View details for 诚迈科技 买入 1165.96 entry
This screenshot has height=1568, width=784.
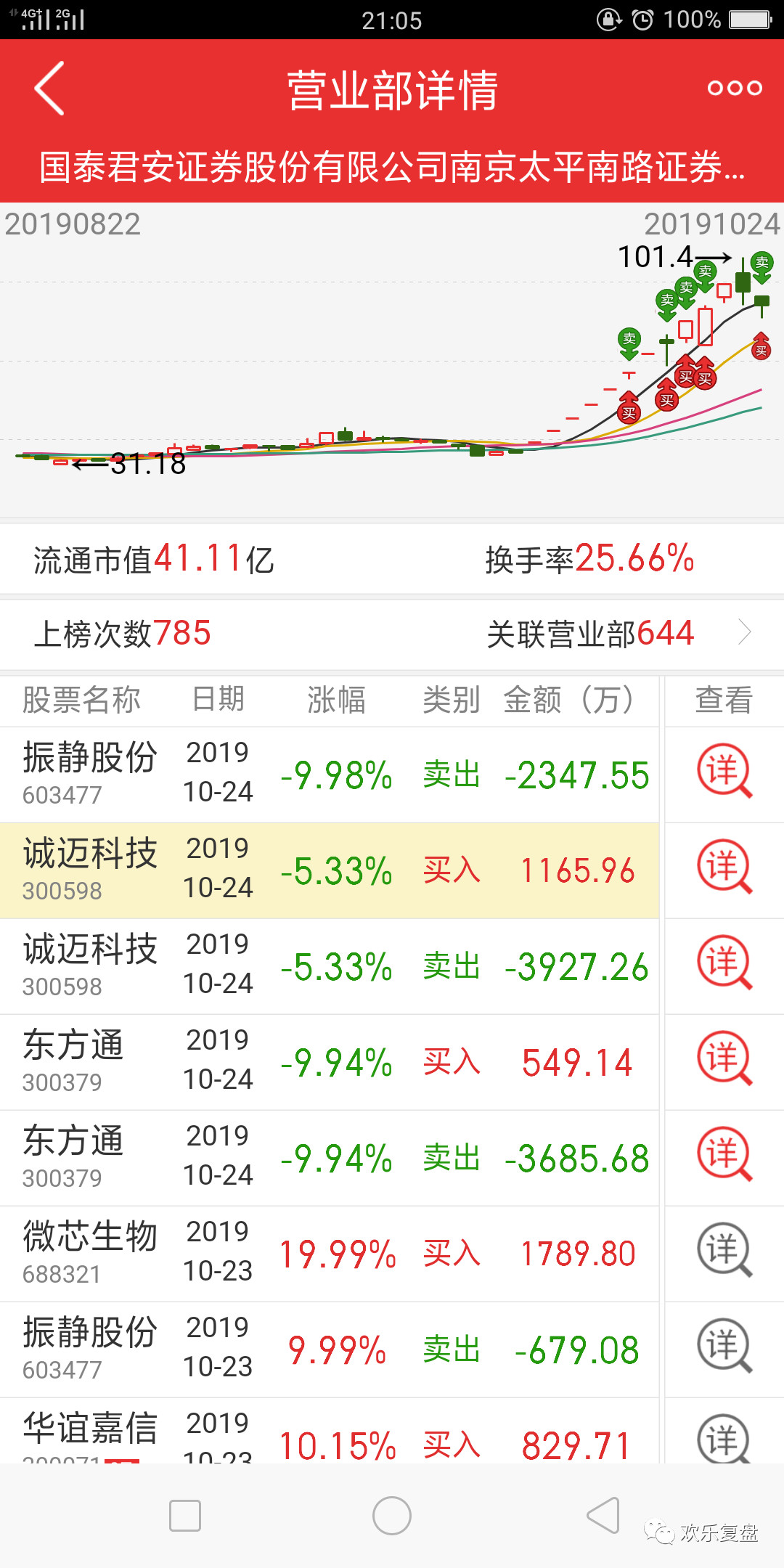pos(724,867)
